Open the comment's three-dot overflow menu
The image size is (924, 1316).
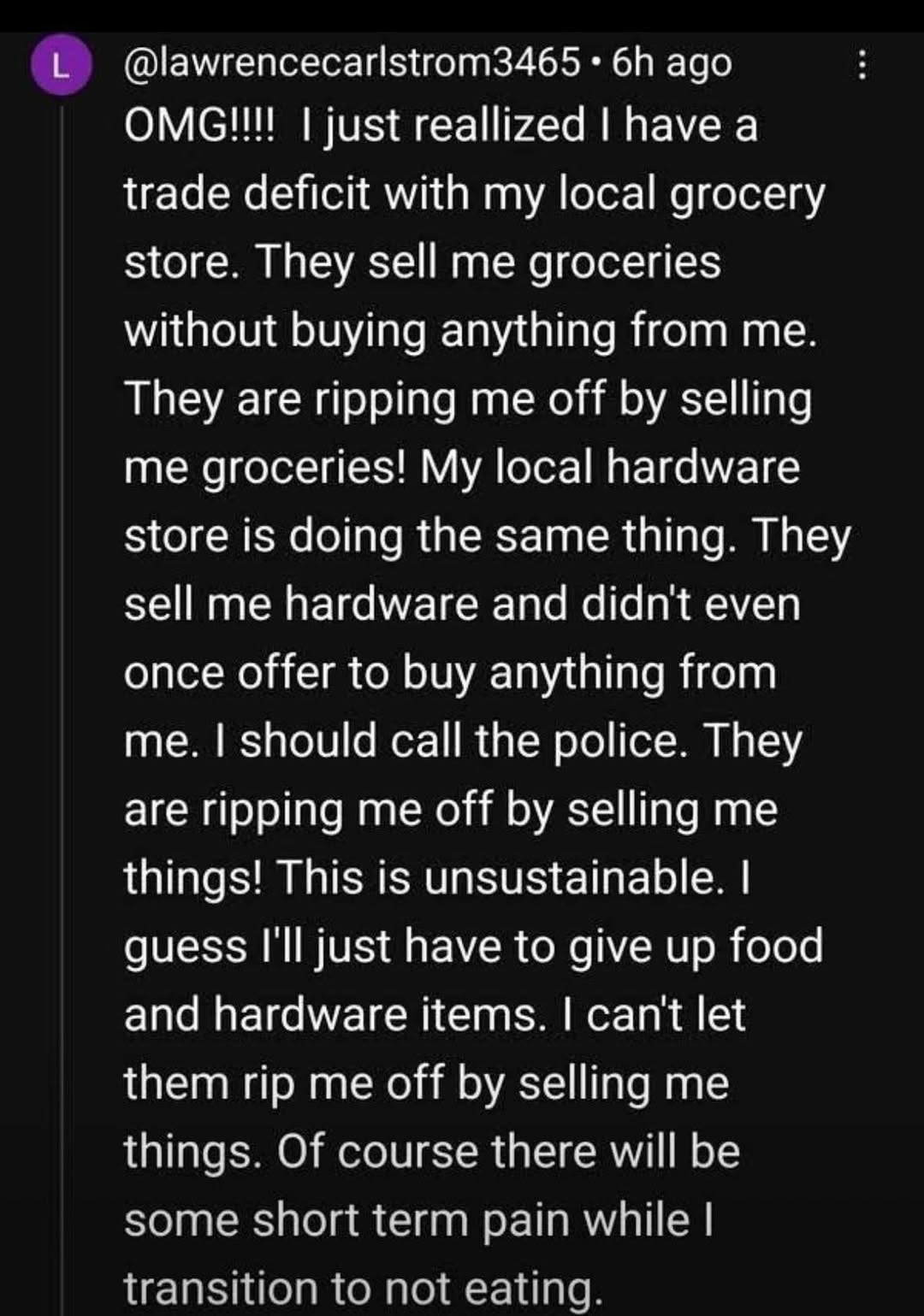[862, 64]
